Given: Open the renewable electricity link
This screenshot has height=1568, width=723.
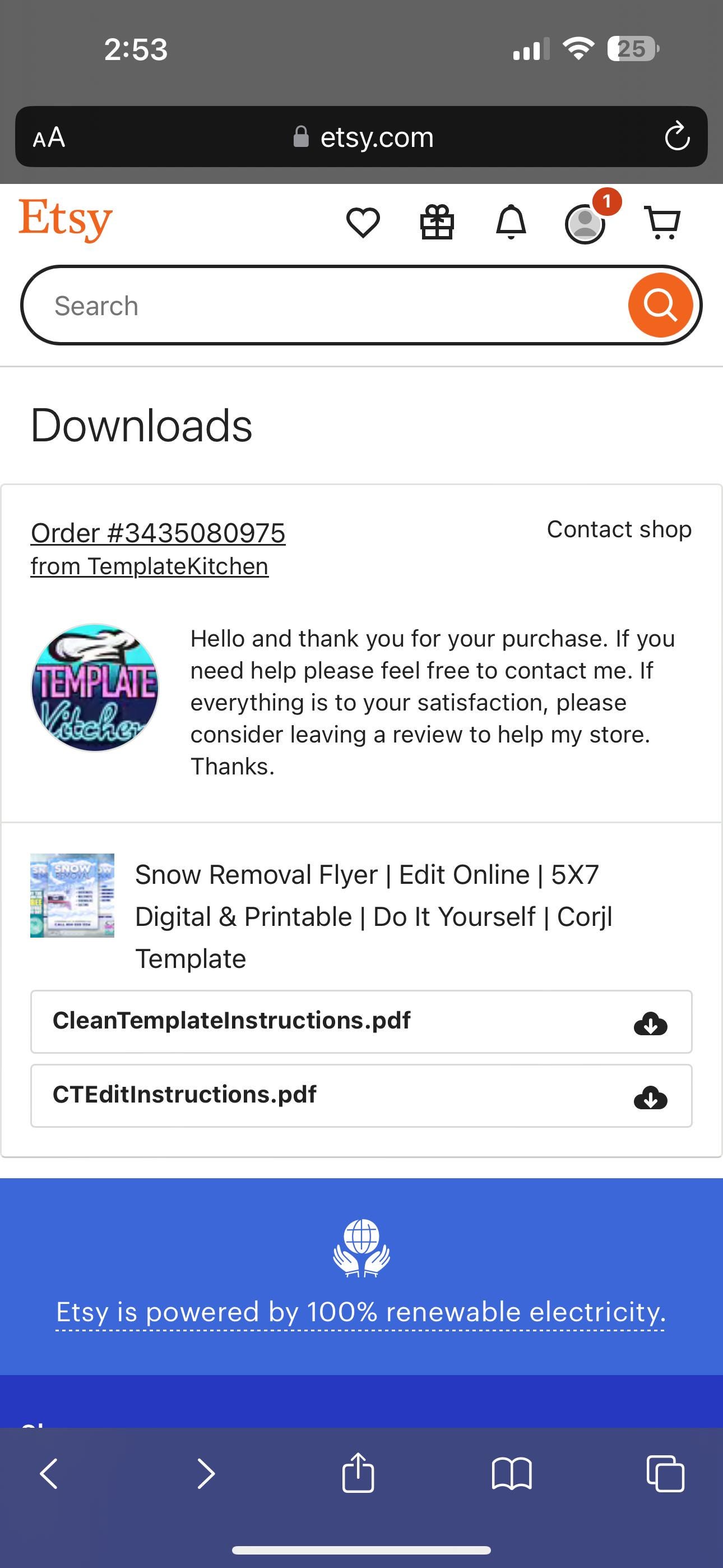Looking at the screenshot, I should tap(361, 1312).
